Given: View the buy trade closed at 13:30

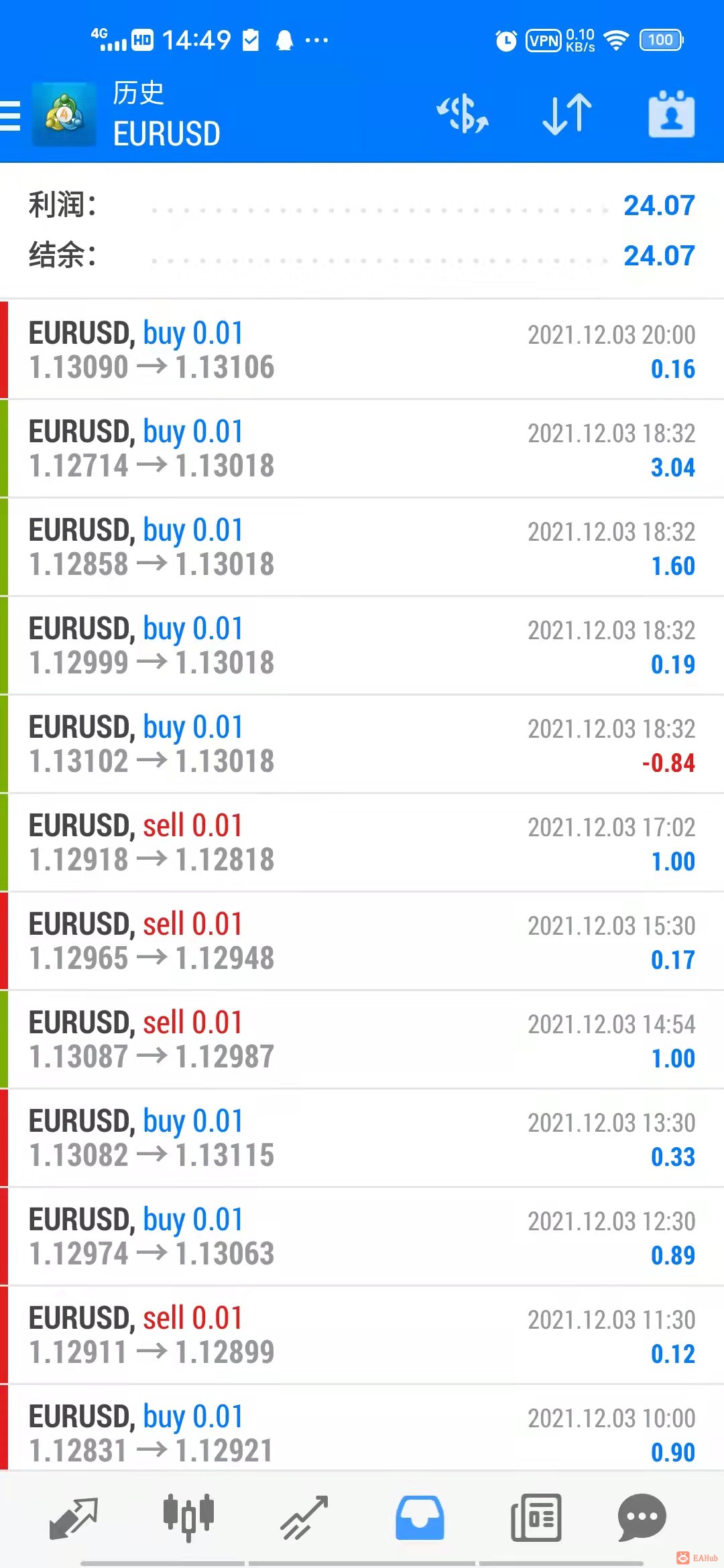Looking at the screenshot, I should pos(362,1138).
